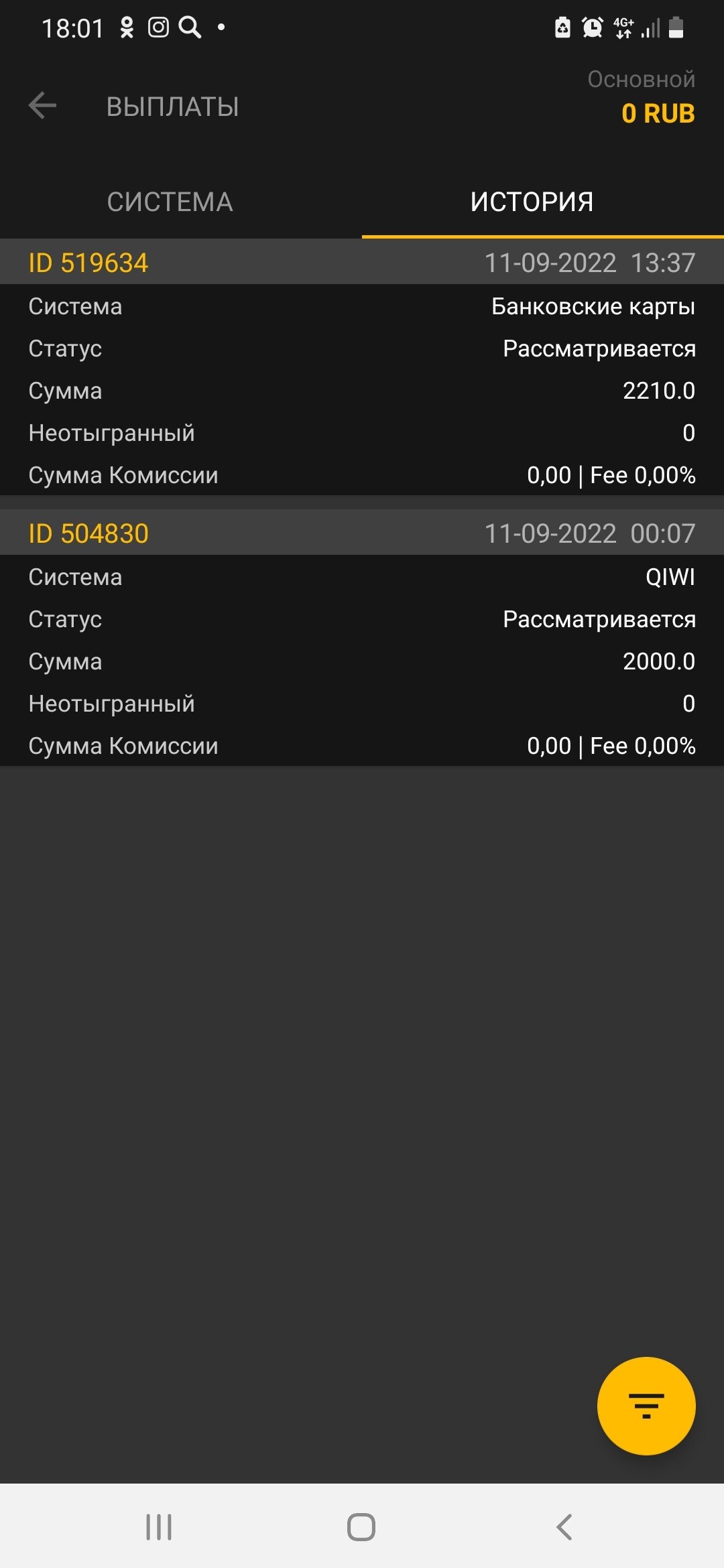Switch to the СИСТЕМА tab
724x1568 pixels.
pyautogui.click(x=170, y=202)
